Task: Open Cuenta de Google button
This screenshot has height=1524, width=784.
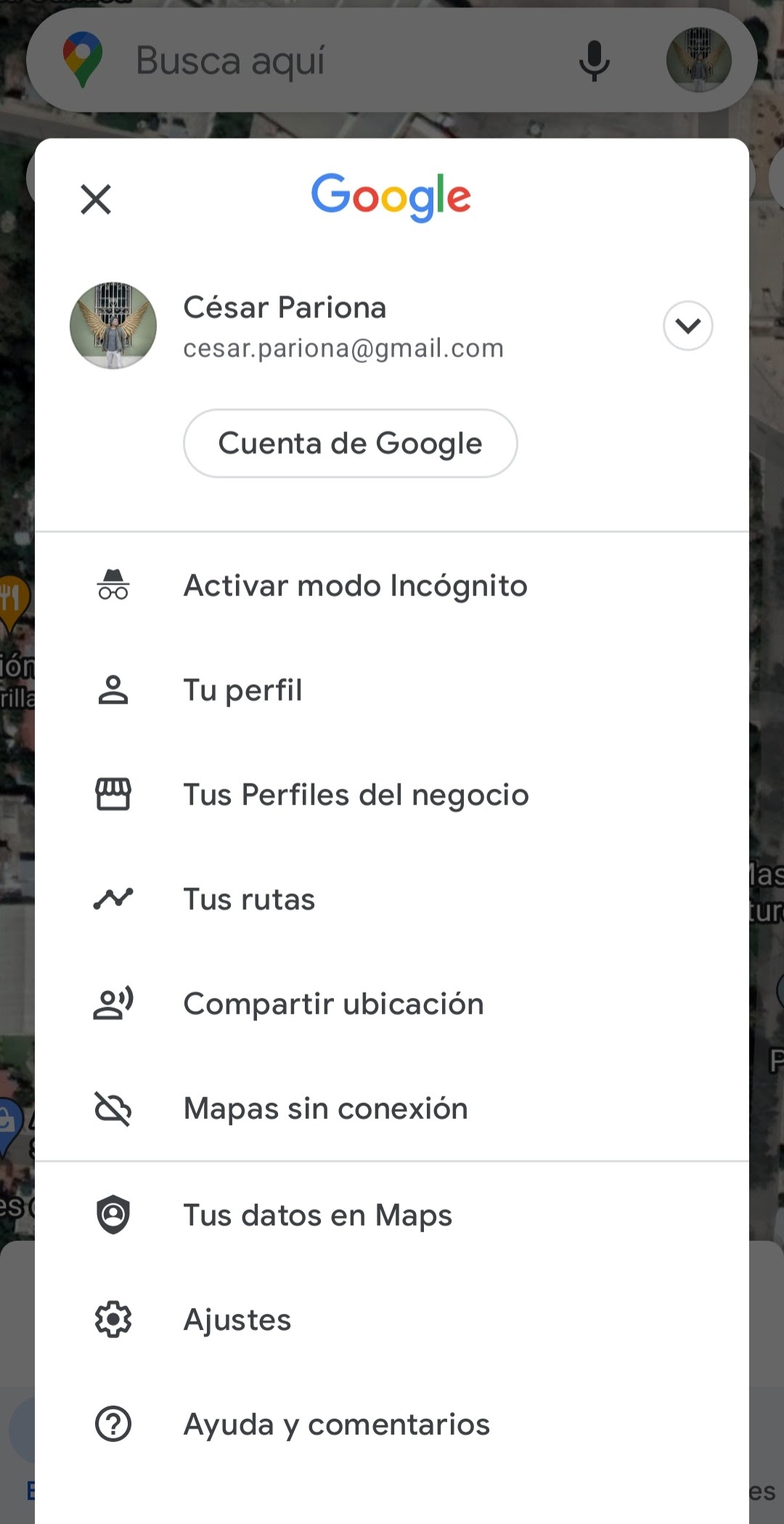Action: (x=350, y=443)
